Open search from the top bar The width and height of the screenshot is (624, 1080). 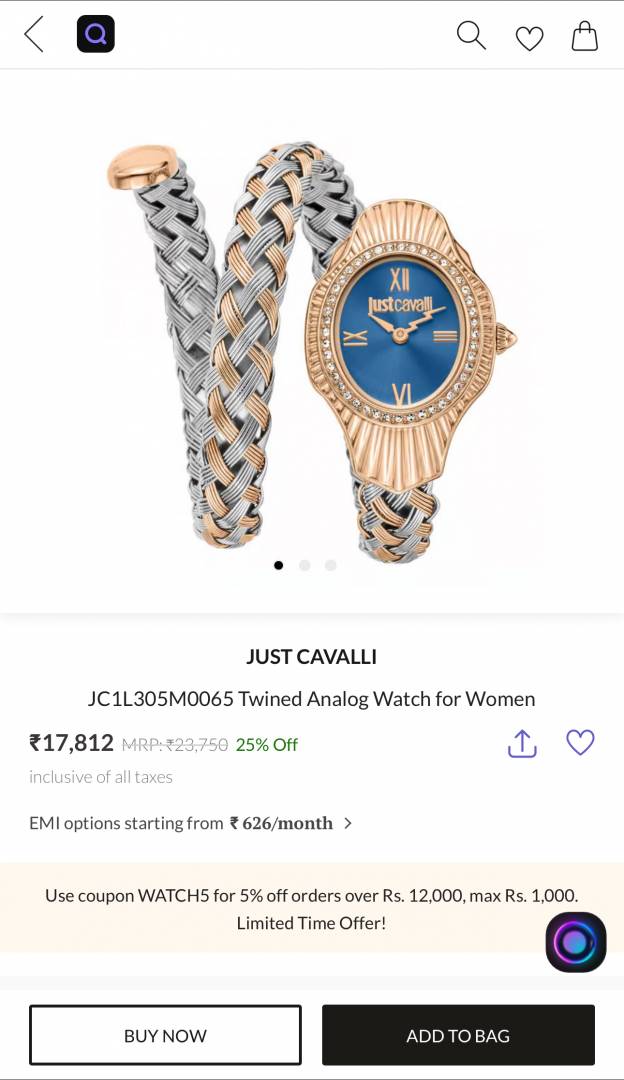pyautogui.click(x=471, y=36)
